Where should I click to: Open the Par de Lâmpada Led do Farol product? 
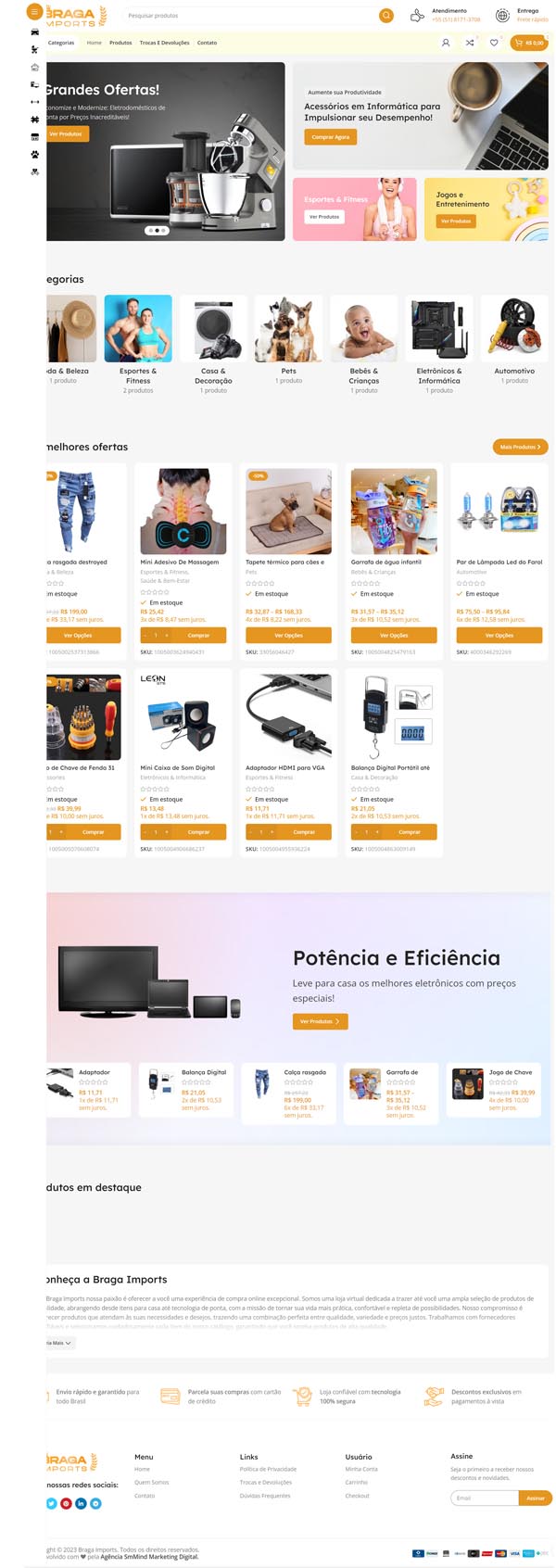(x=499, y=563)
